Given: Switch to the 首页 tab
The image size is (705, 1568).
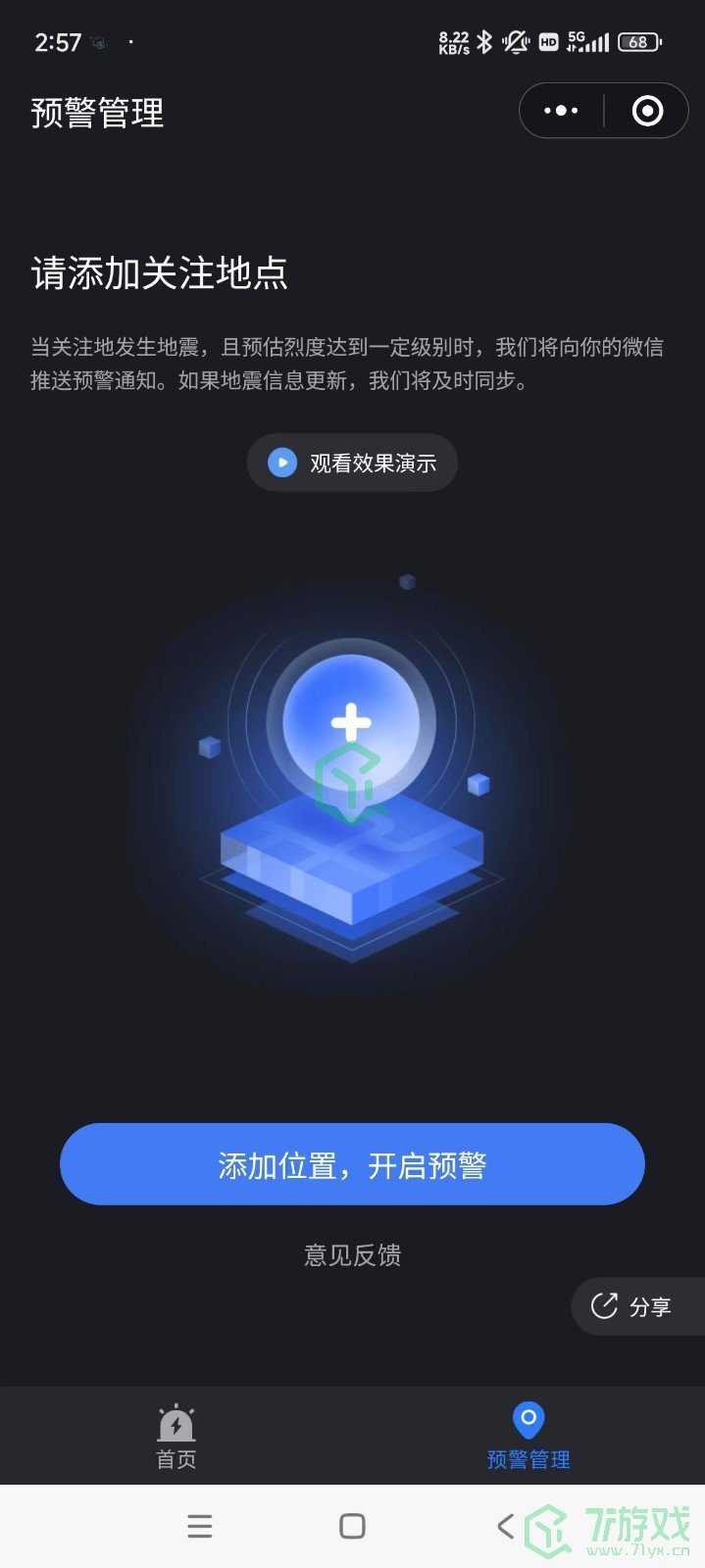Looking at the screenshot, I should [176, 1436].
